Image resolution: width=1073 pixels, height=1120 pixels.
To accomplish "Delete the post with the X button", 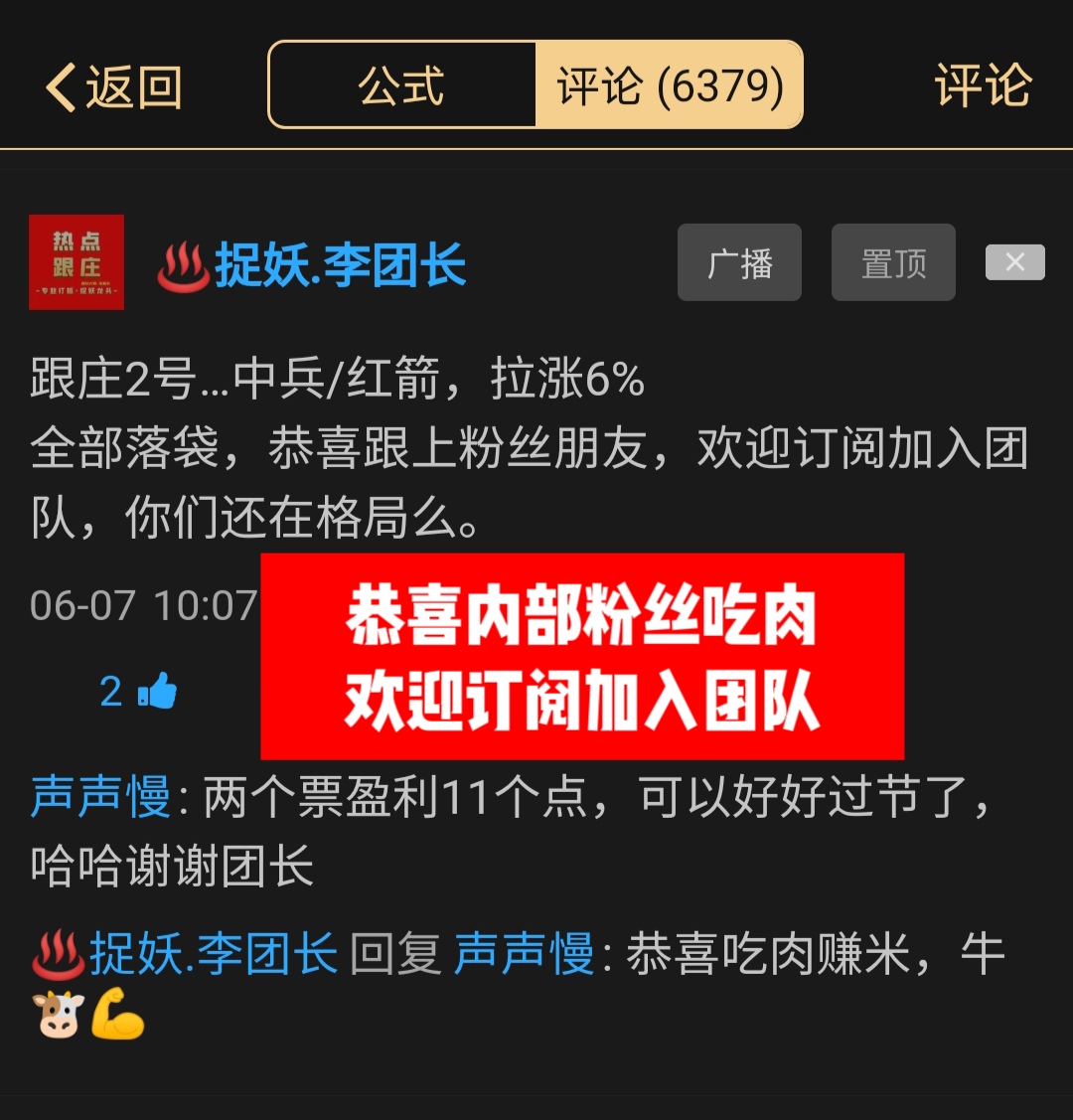I will click(1014, 262).
